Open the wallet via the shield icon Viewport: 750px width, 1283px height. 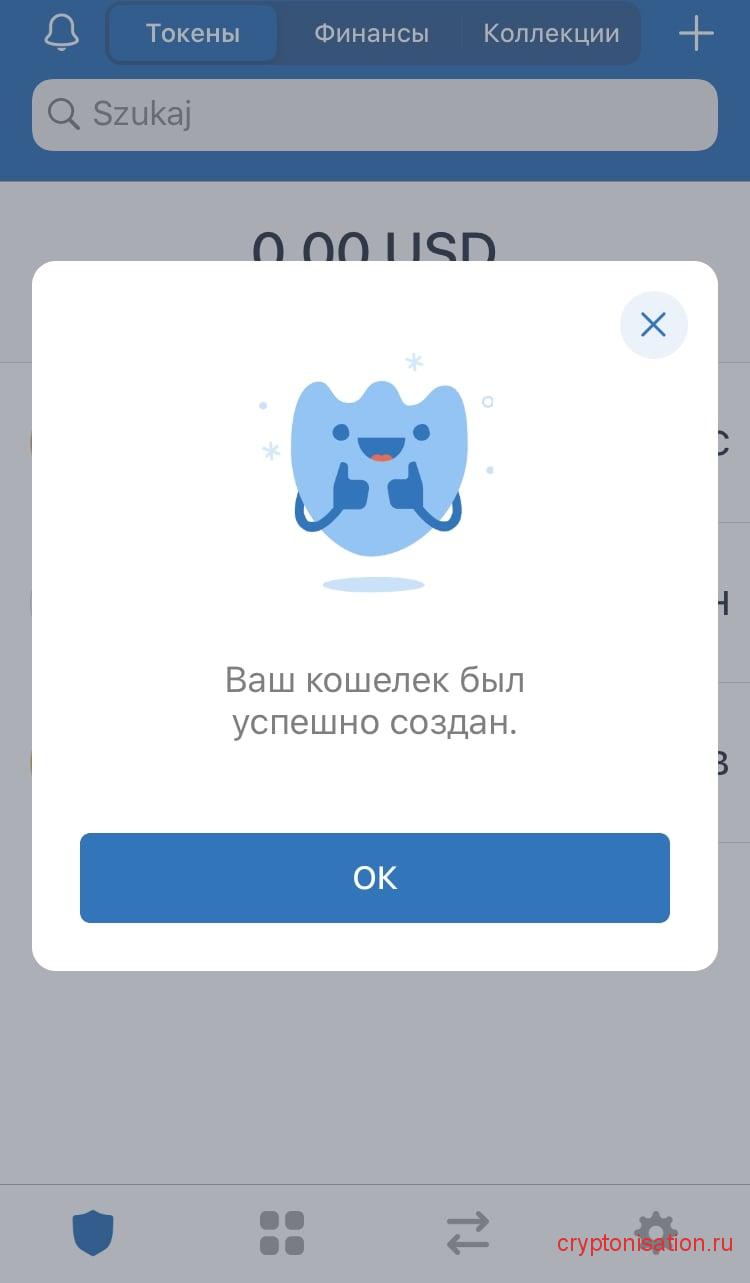click(x=92, y=1233)
